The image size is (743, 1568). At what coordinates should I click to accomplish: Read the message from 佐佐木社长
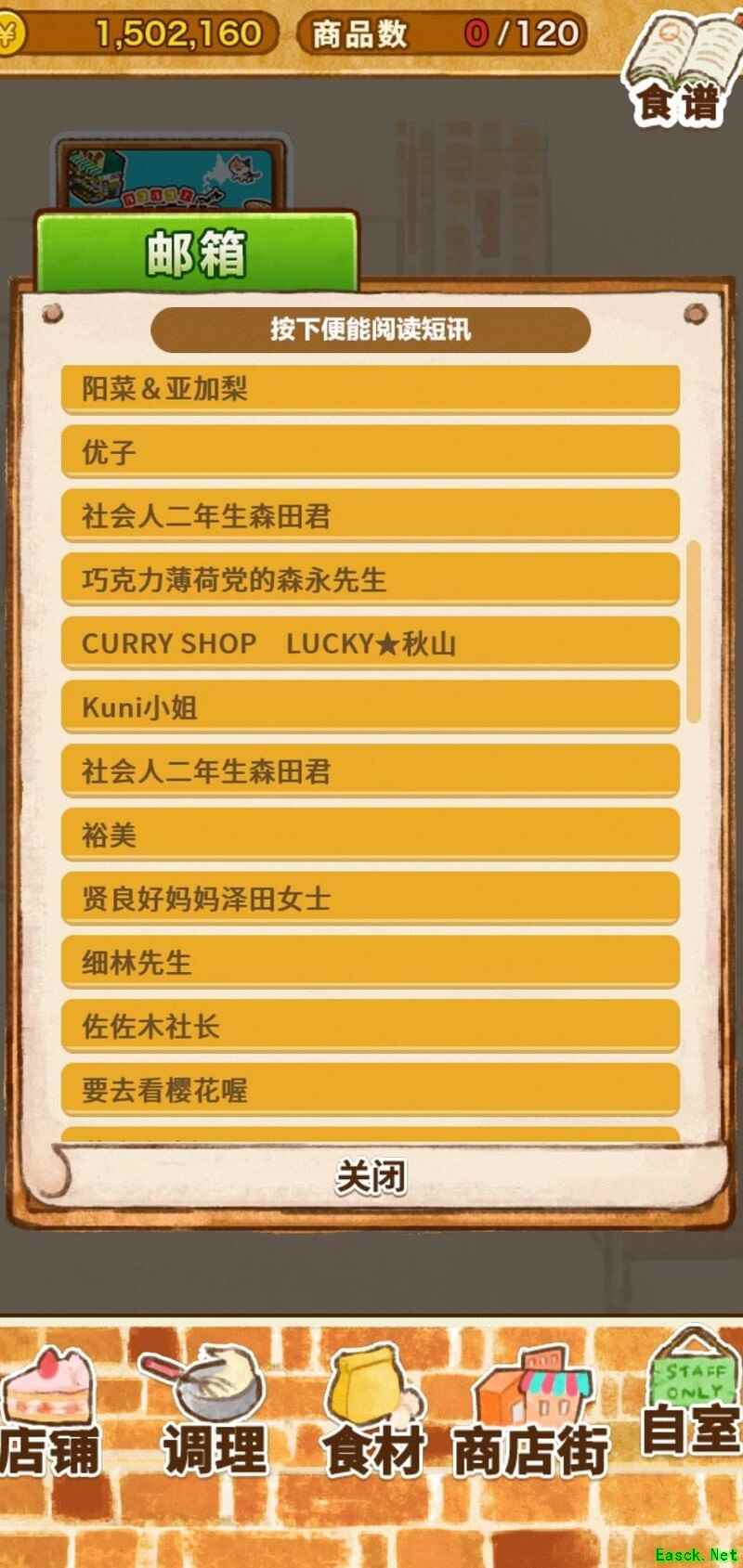[x=370, y=1027]
